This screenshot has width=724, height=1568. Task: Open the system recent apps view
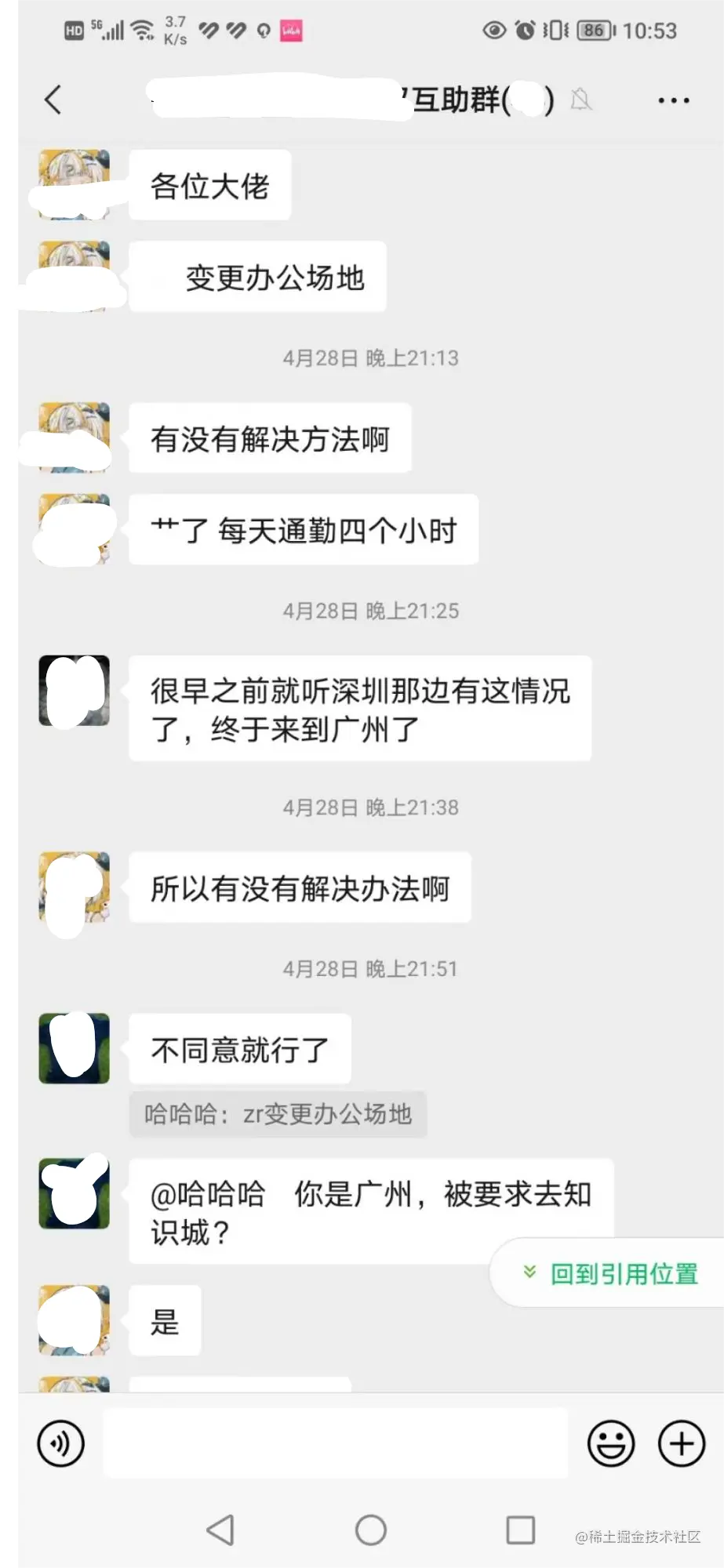520,1530
